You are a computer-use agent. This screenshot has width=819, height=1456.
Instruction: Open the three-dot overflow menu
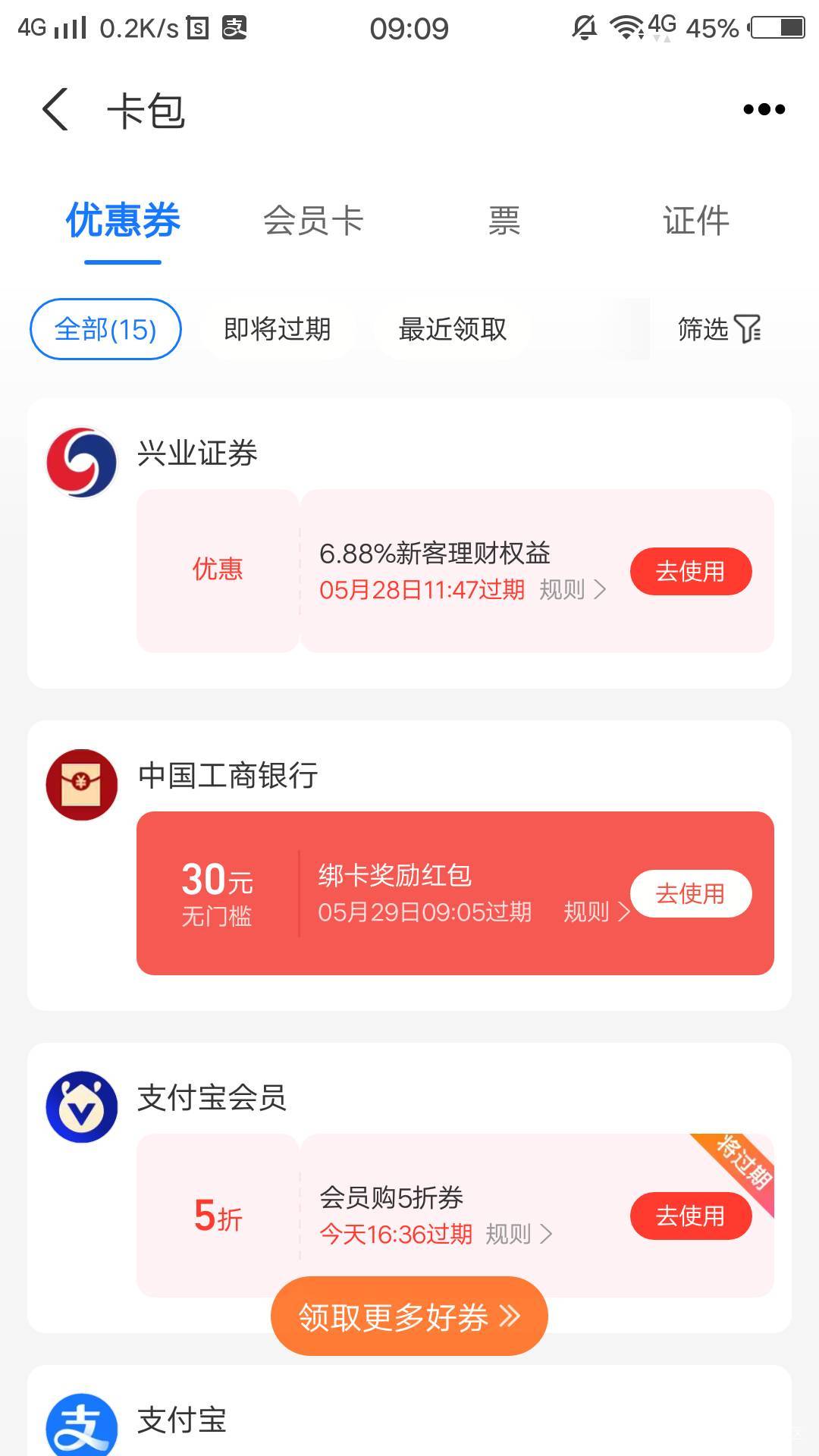[x=764, y=109]
